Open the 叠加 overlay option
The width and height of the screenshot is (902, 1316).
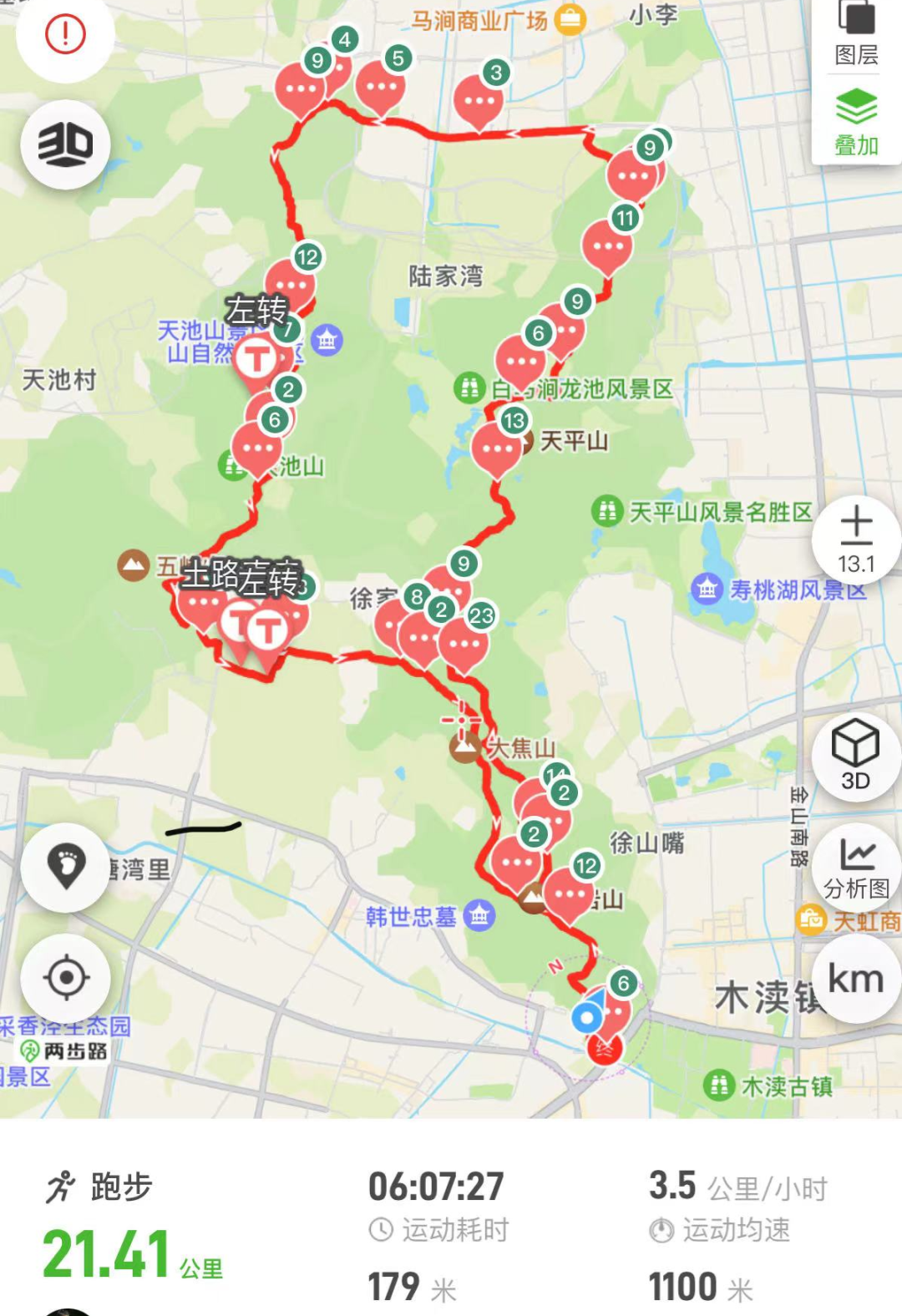click(856, 122)
